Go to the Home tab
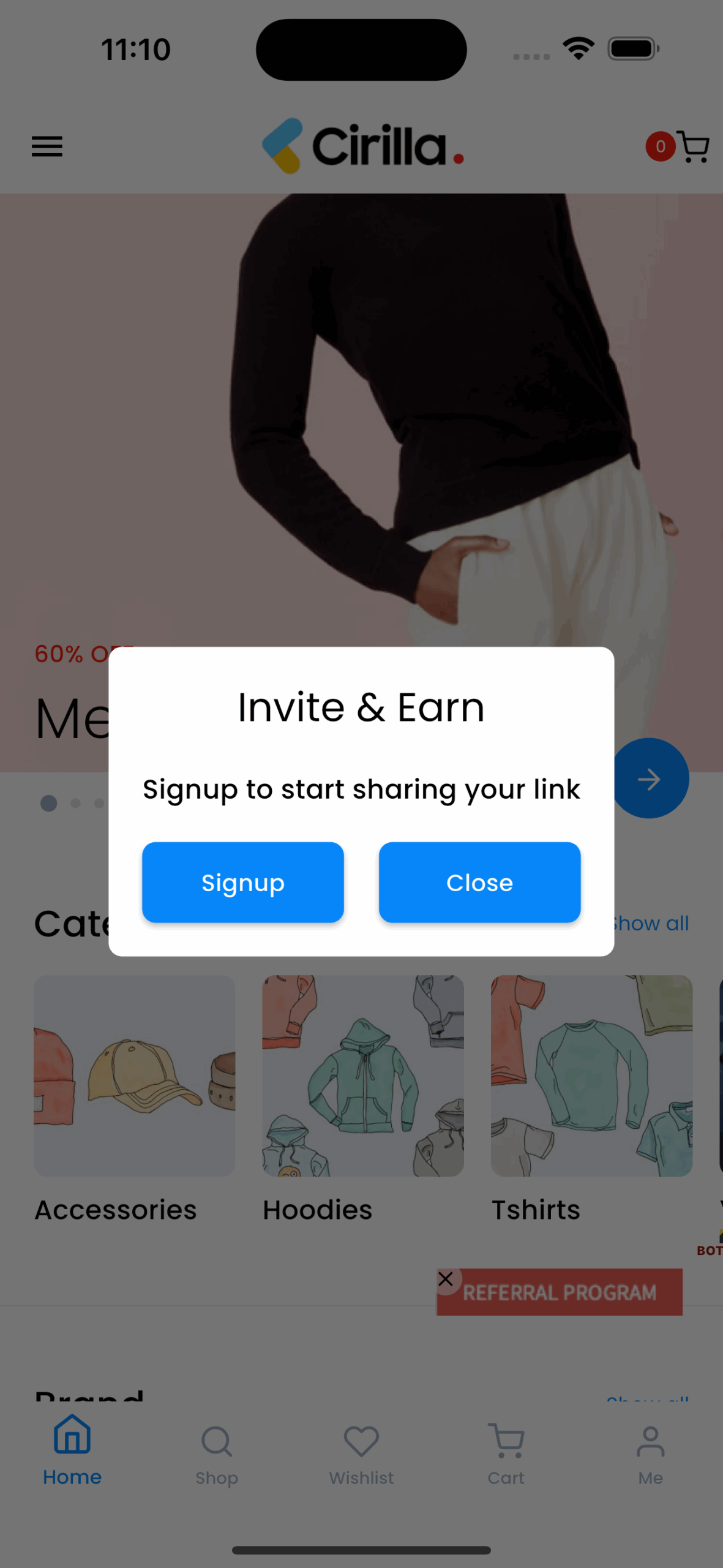Image resolution: width=723 pixels, height=1568 pixels. click(x=72, y=1452)
